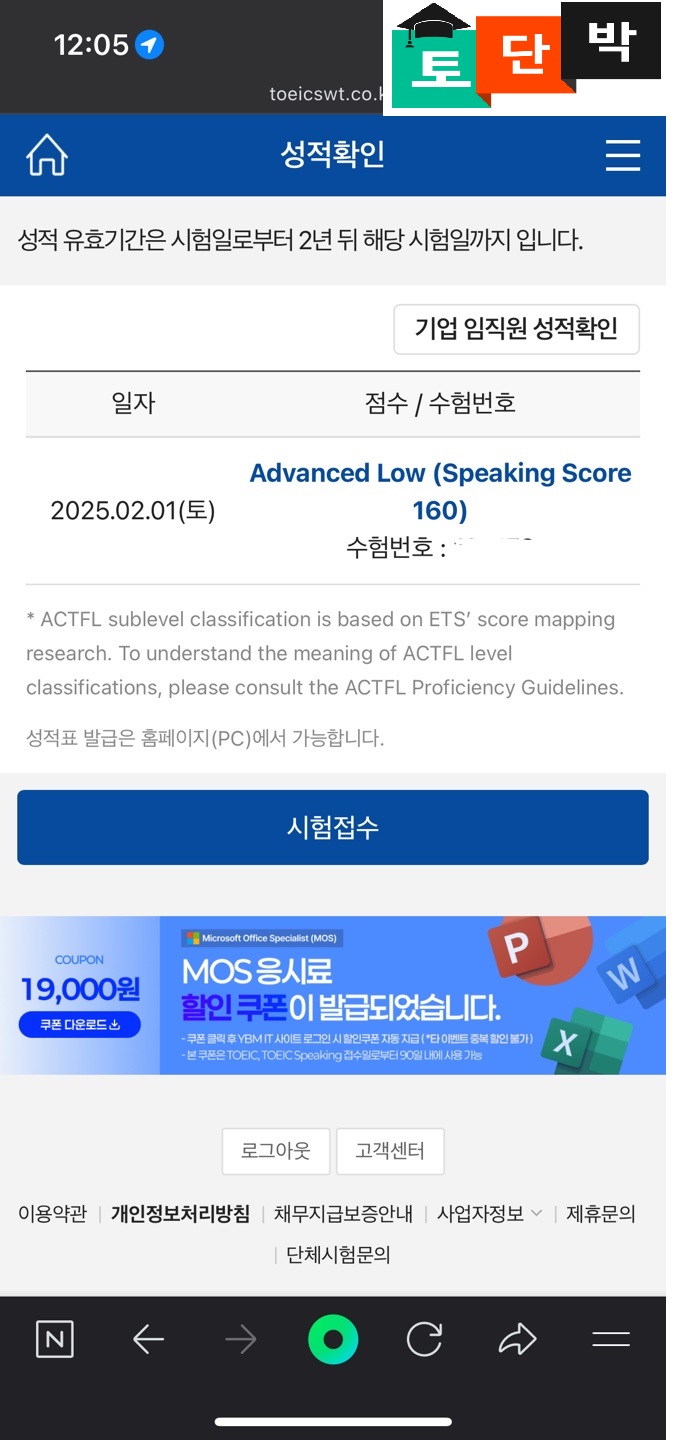
Task: Open 이용약관 terms link
Action: (x=52, y=1214)
